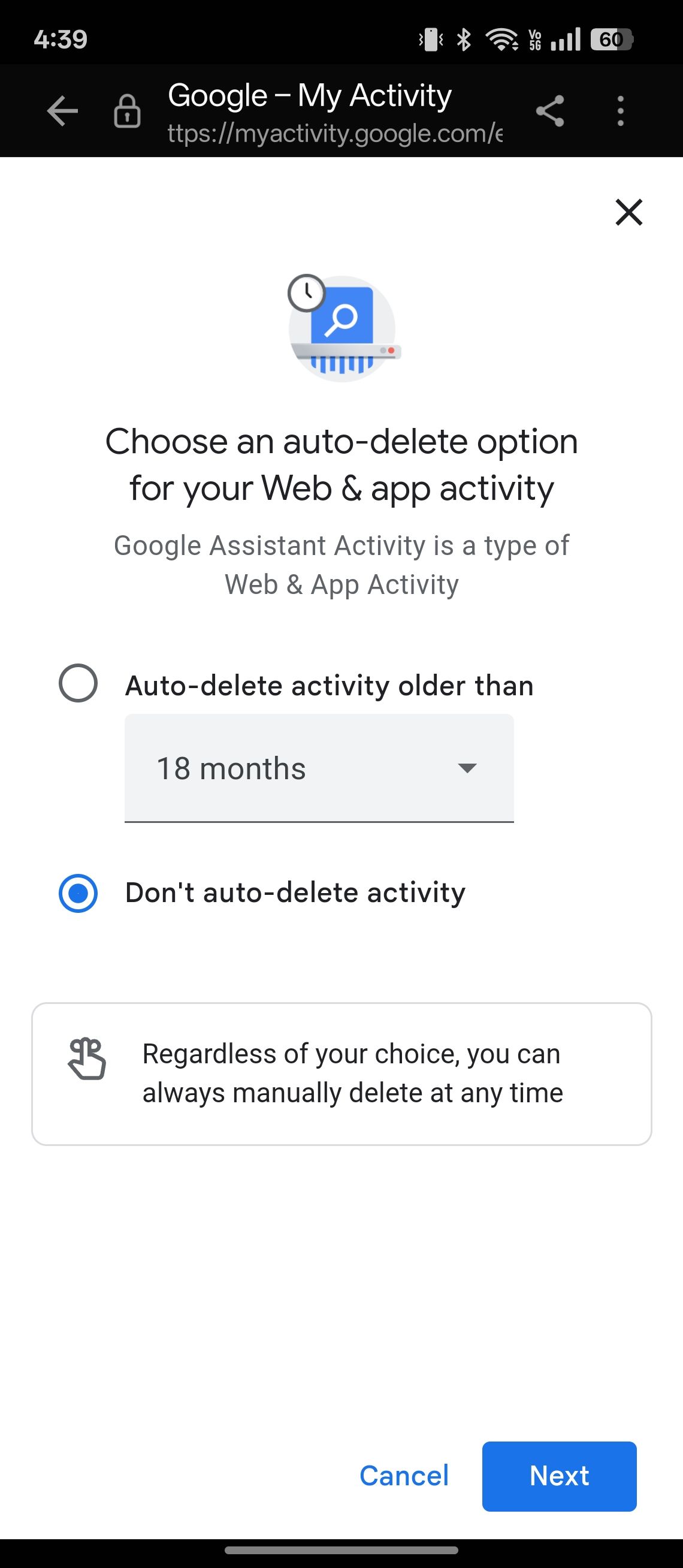Tap the "Google – My Activity" page title
This screenshot has height=1568, width=683.
tap(310, 95)
